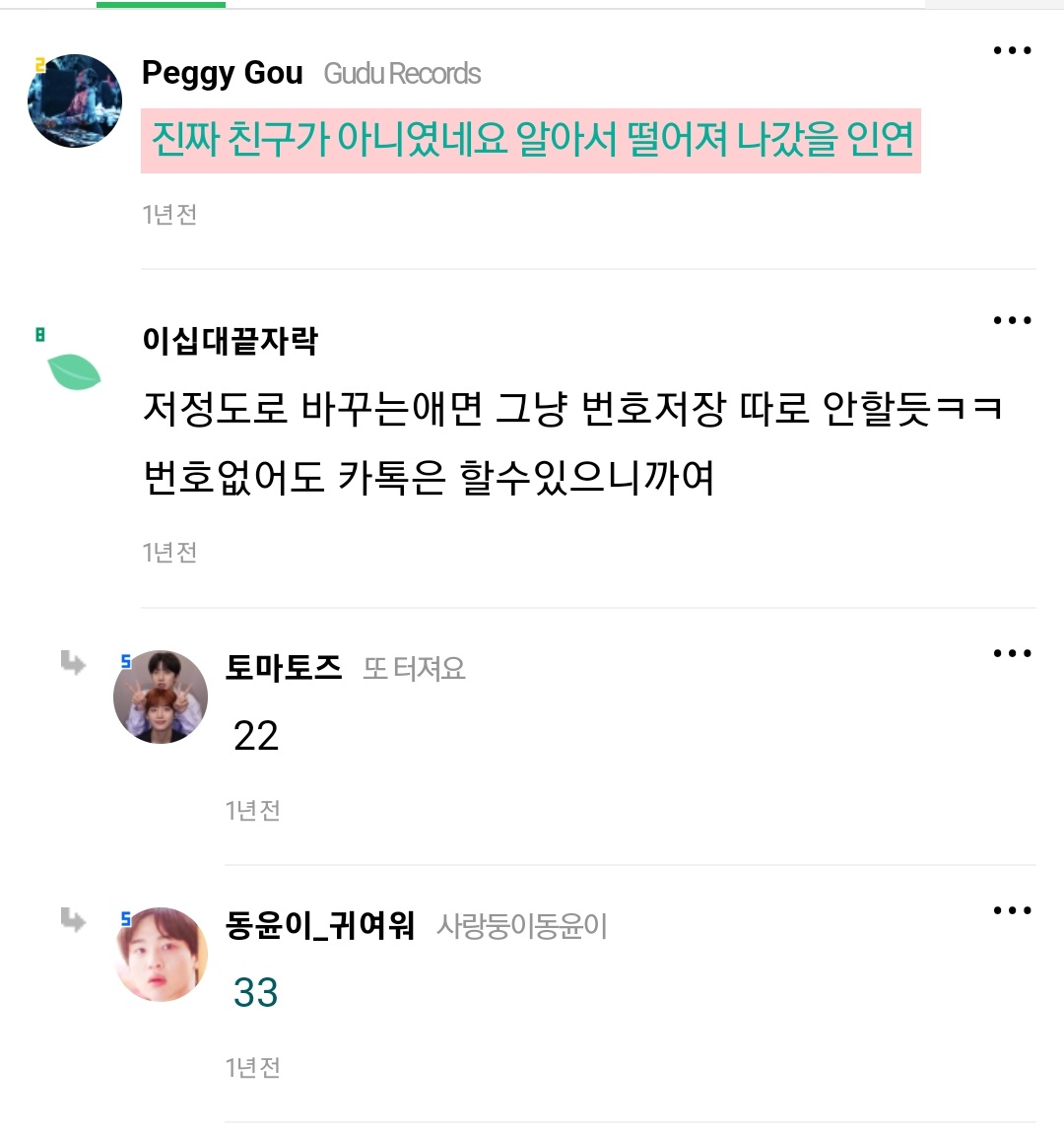This screenshot has width=1064, height=1131.
Task: Open 동윤이_귀여워's profile avatar
Action: tap(161, 954)
